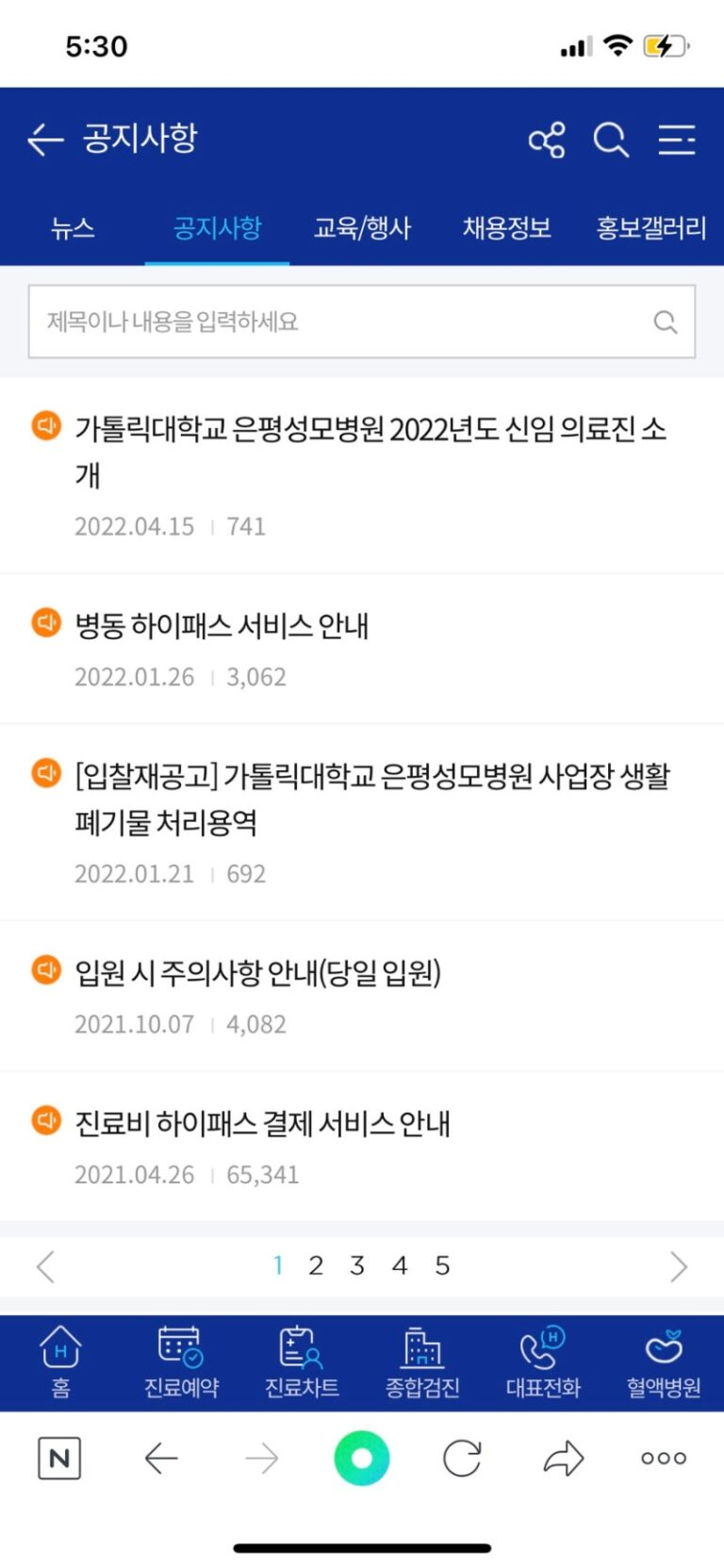
Task: Reload the page in the browser
Action: point(462,1459)
